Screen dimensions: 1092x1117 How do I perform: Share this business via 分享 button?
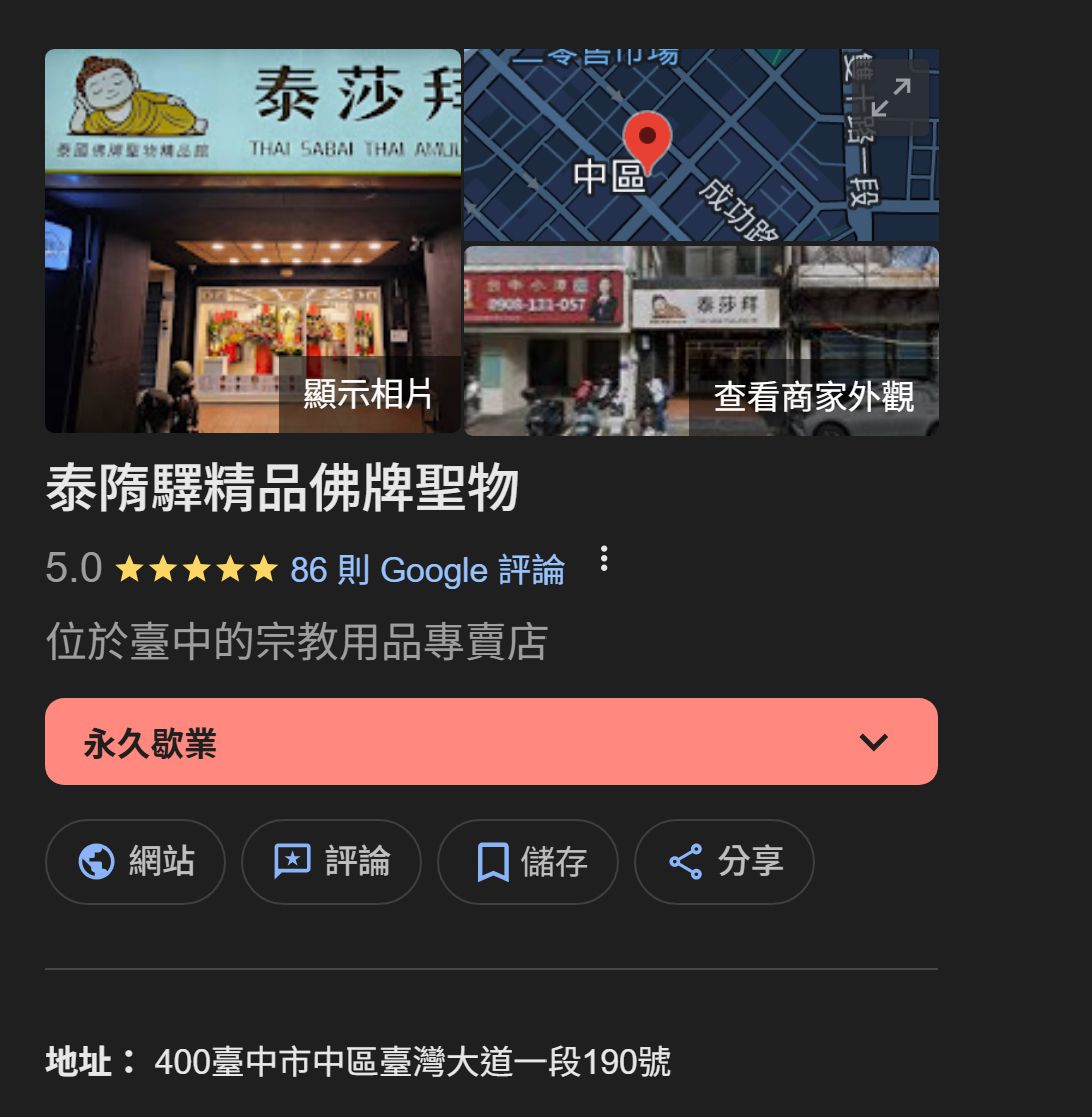(x=724, y=862)
